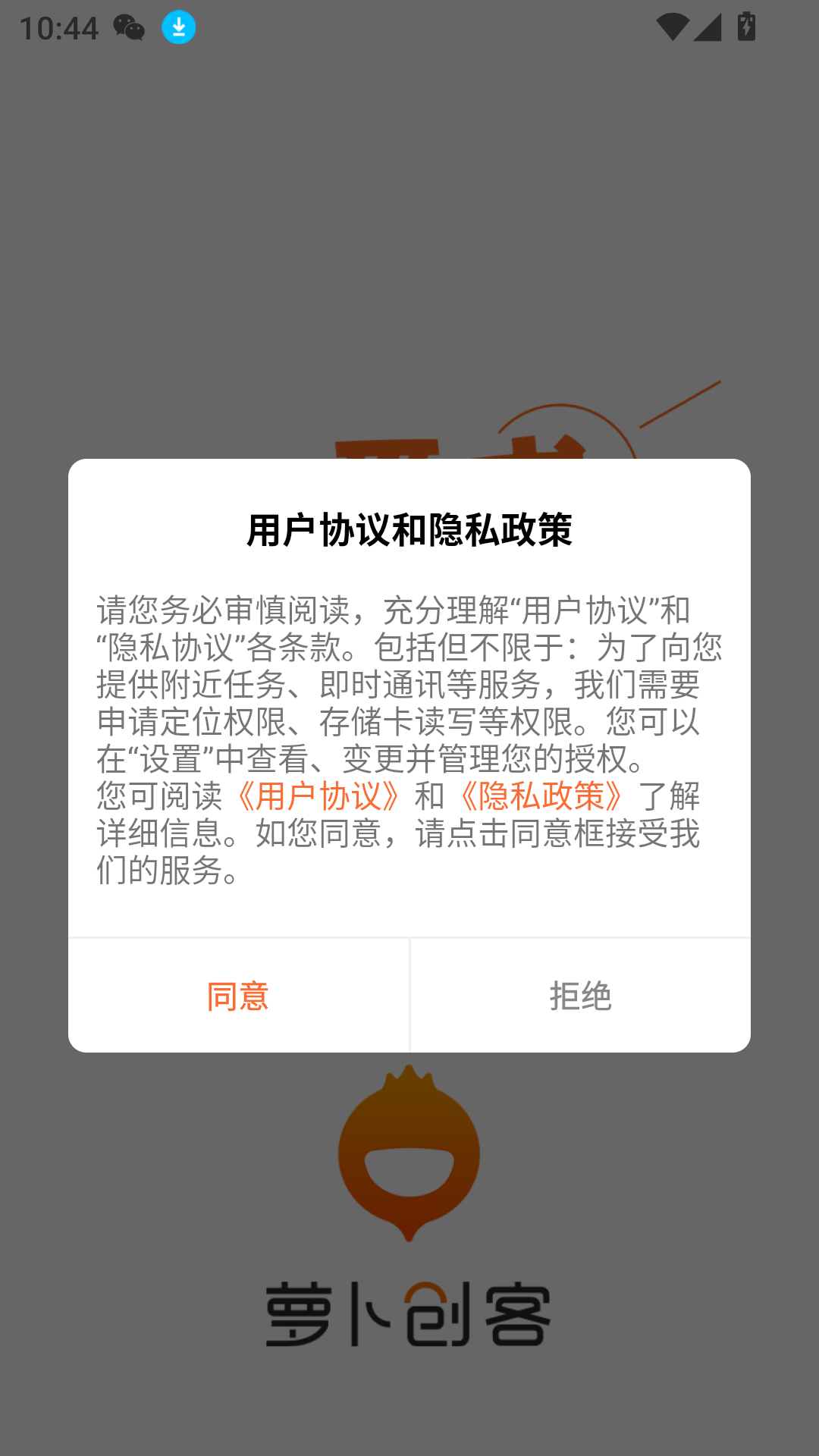Viewport: 819px width, 1456px height.
Task: Read the 《隐私政策》 link
Action: click(541, 796)
